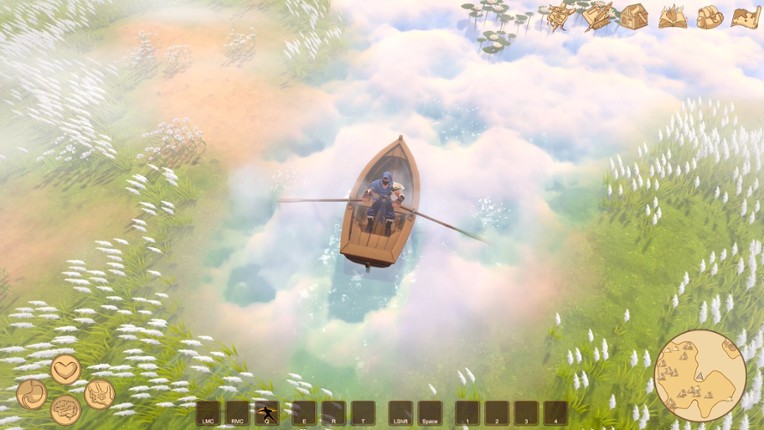Select the LShift action slot
The image size is (764, 430).
[x=401, y=413]
